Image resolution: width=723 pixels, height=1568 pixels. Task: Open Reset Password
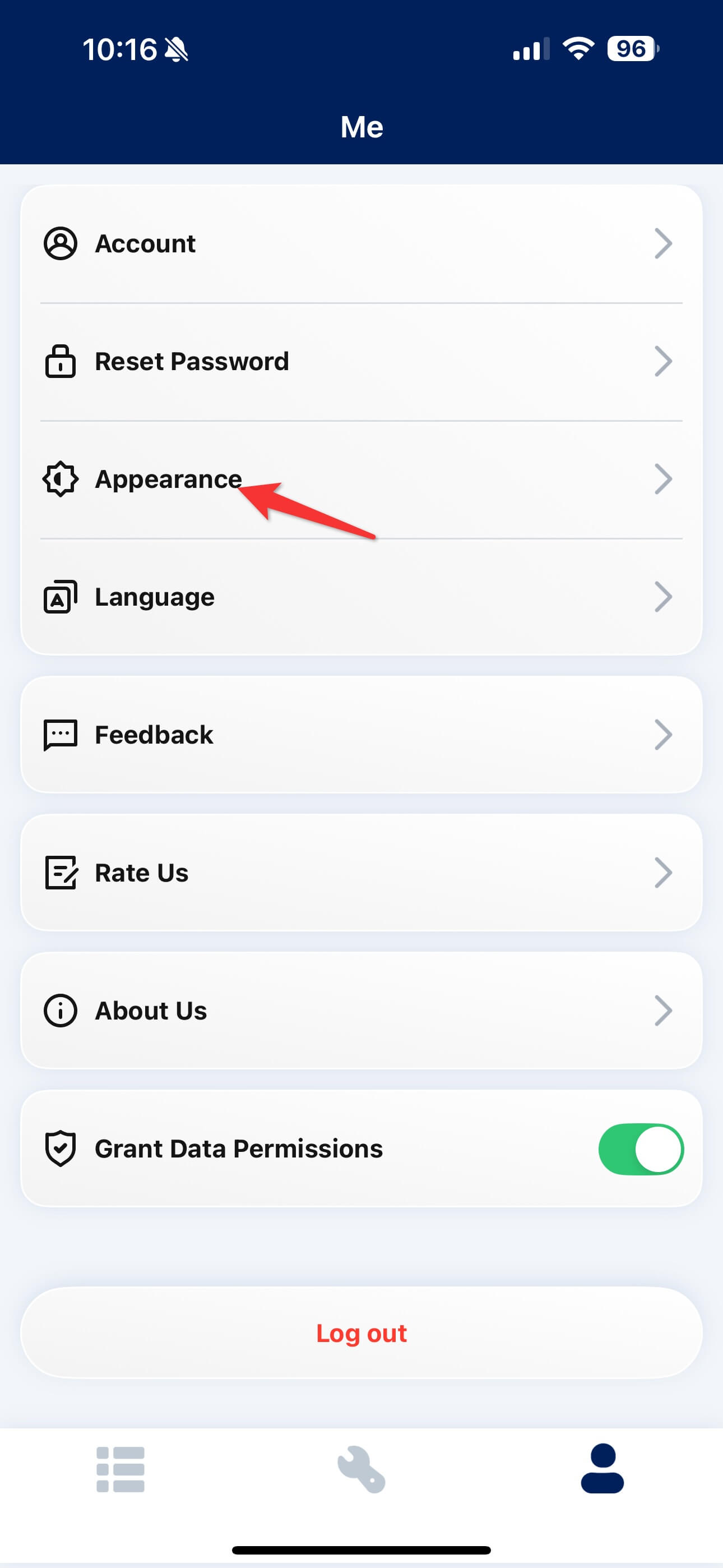pyautogui.click(x=361, y=362)
